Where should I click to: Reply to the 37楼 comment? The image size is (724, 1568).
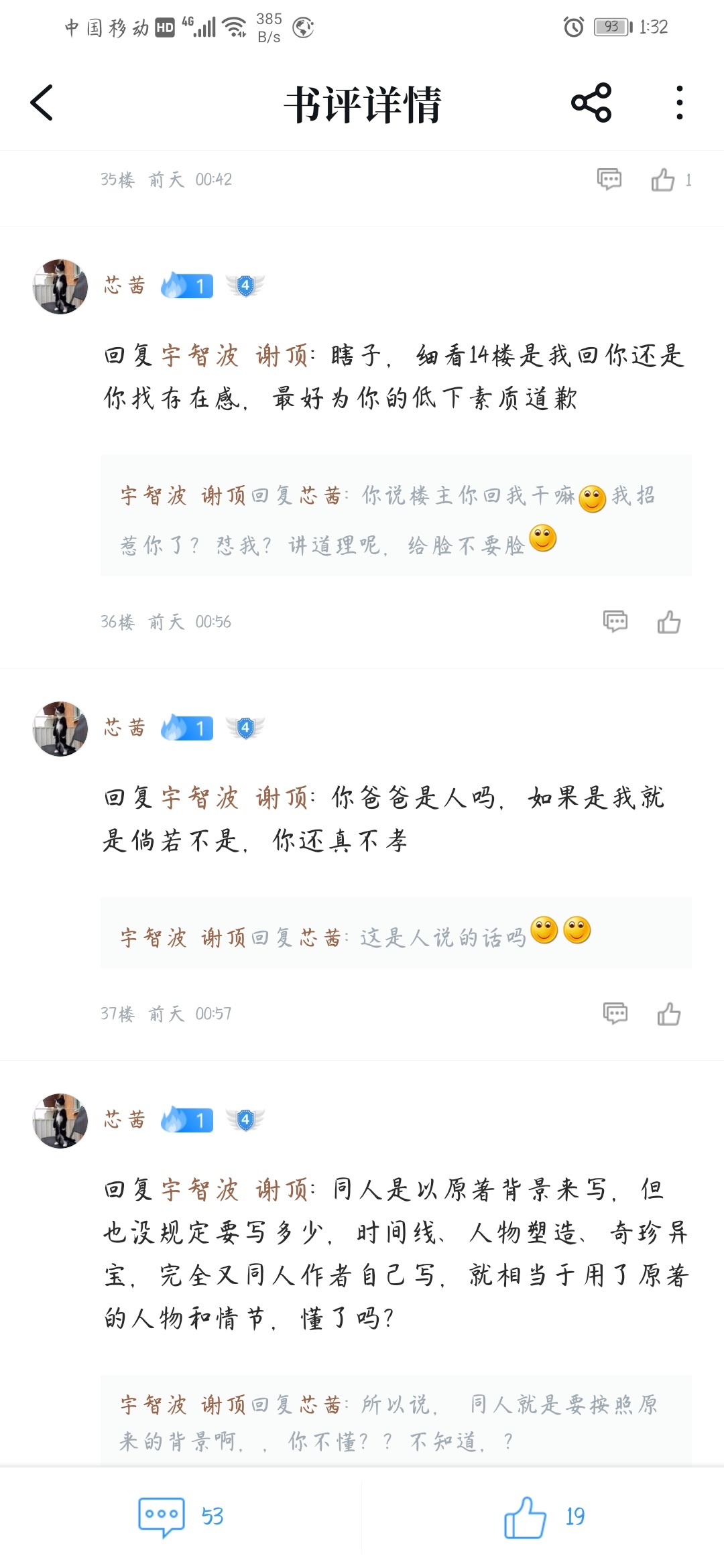coord(615,1014)
